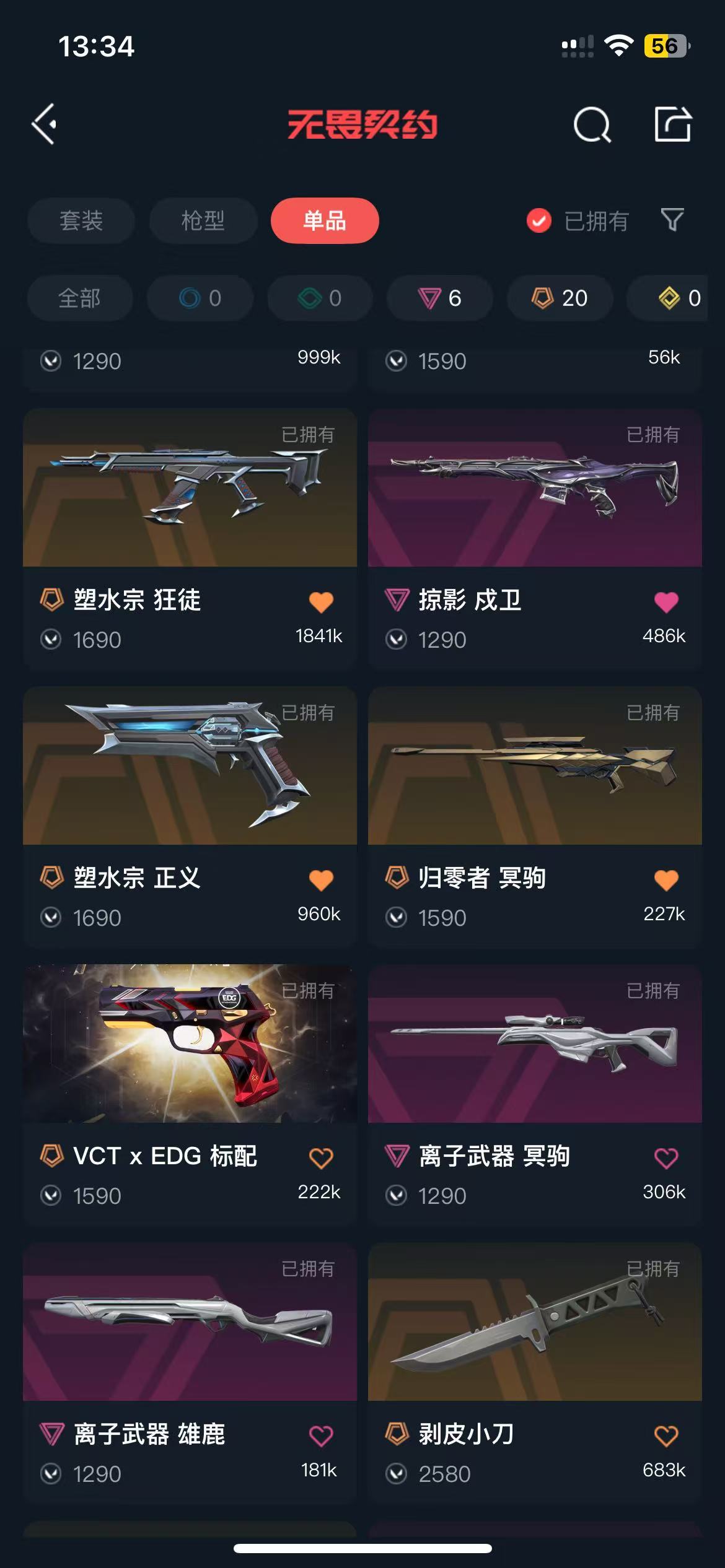Like the VCT x EDG 标配 skin
This screenshot has width=725, height=1568.
pos(321,1158)
